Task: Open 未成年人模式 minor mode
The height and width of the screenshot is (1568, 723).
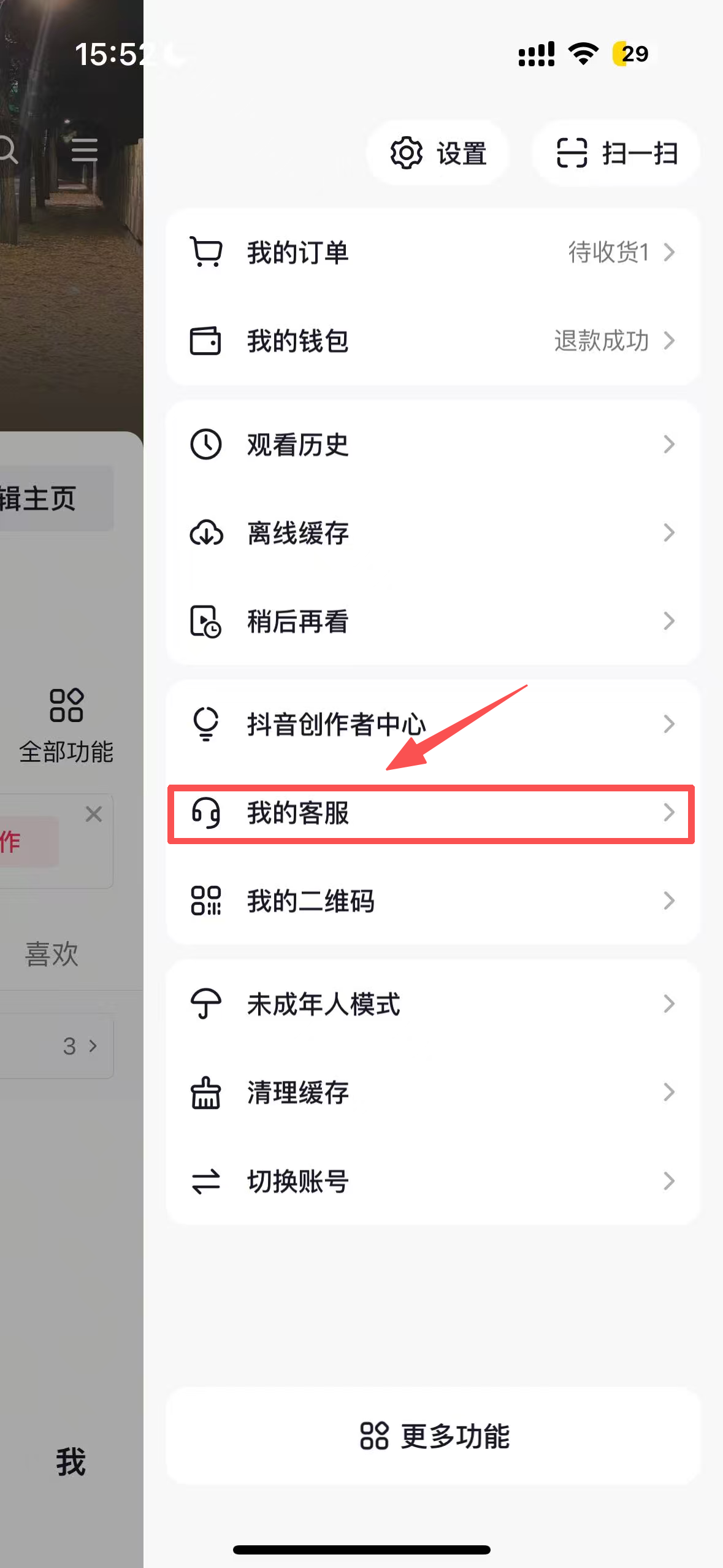Action: click(x=432, y=1004)
